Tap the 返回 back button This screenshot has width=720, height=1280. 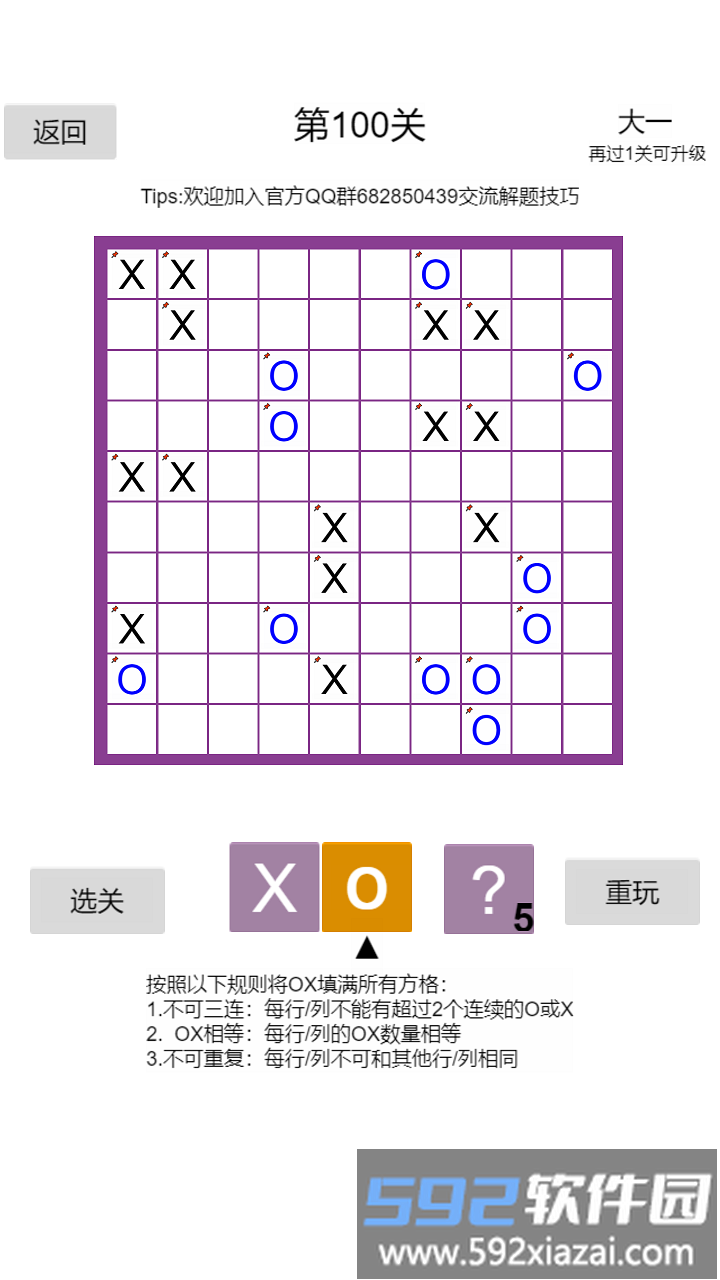coord(60,132)
